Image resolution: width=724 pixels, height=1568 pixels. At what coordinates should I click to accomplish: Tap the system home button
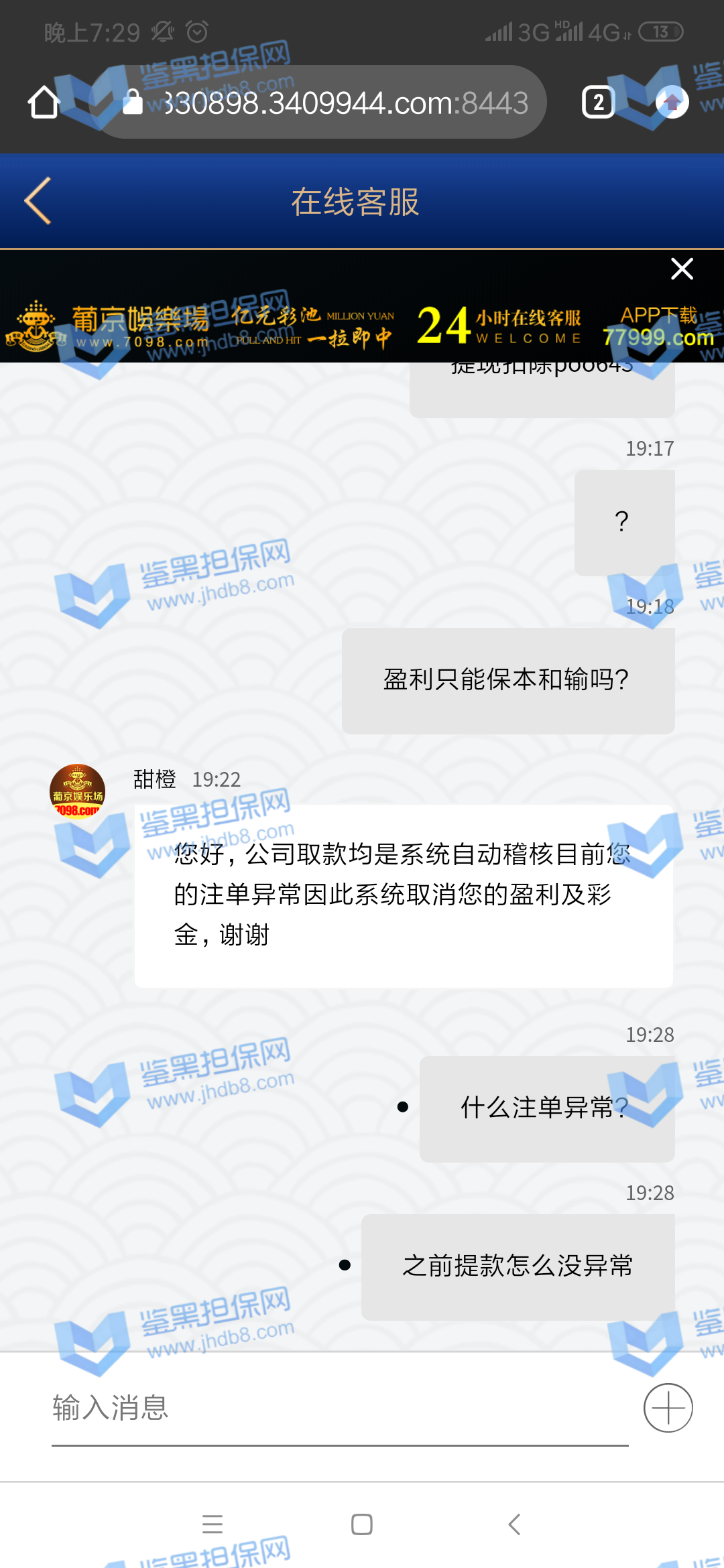pyautogui.click(x=362, y=1524)
